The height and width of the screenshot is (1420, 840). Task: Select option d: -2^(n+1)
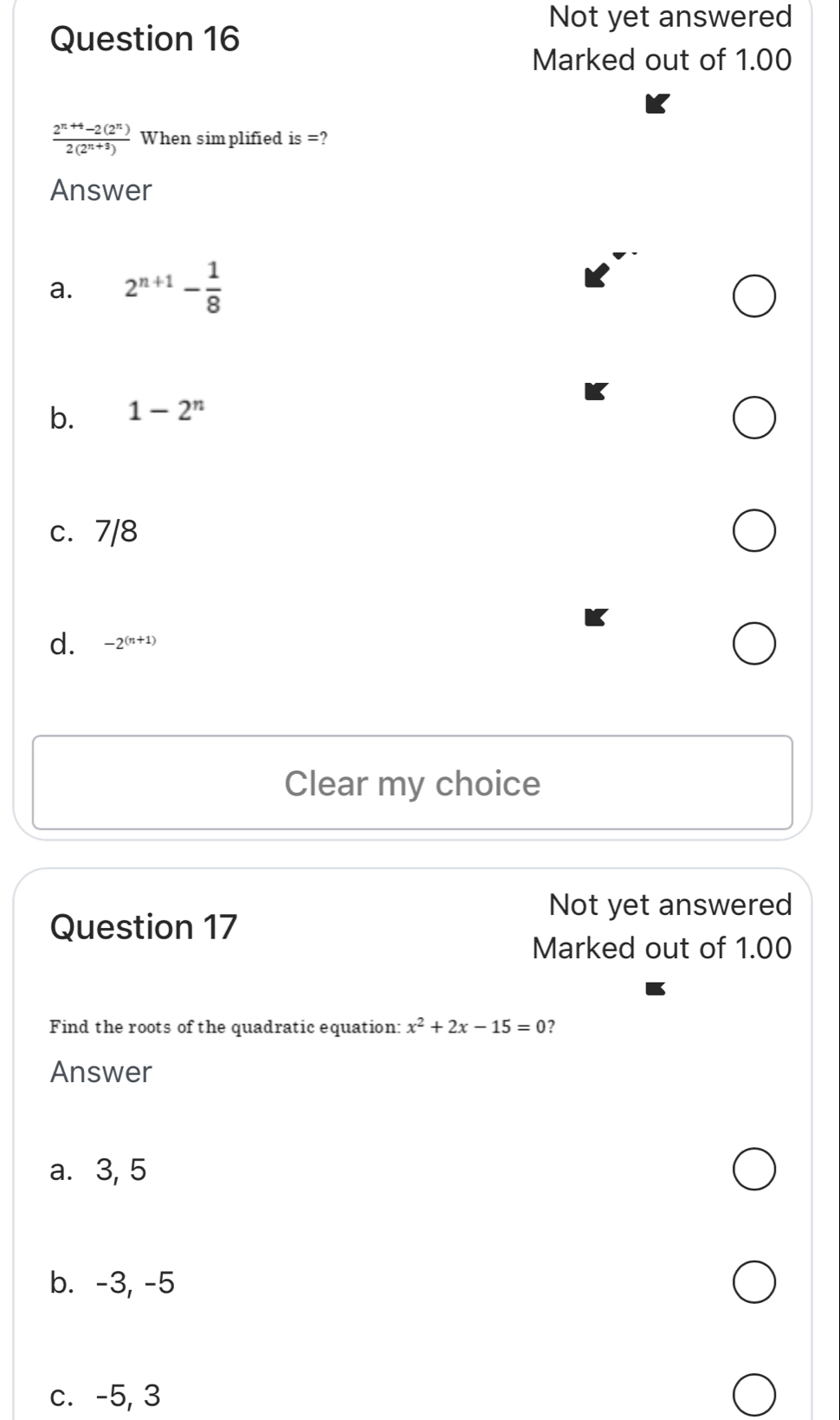pos(753,642)
